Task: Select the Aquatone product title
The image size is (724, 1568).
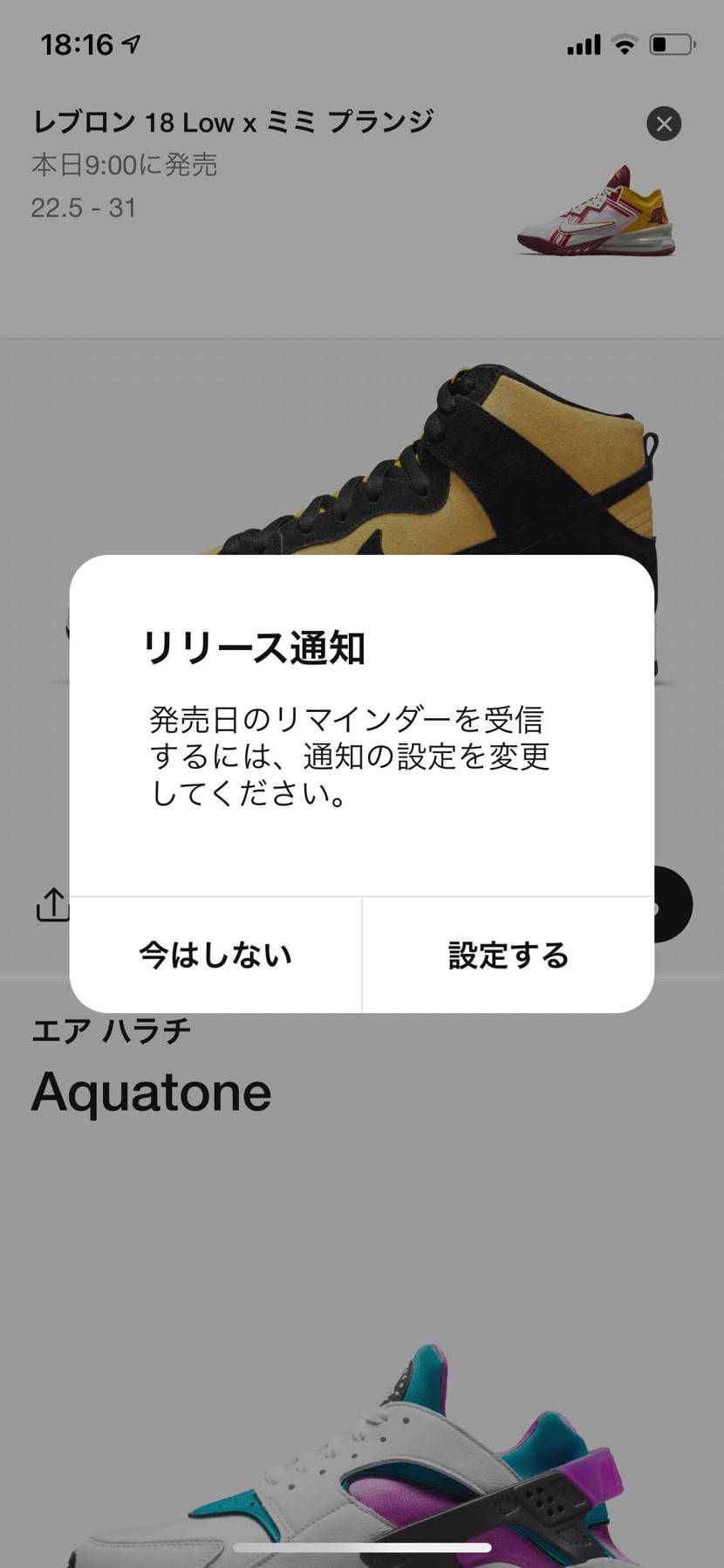Action: click(151, 1091)
